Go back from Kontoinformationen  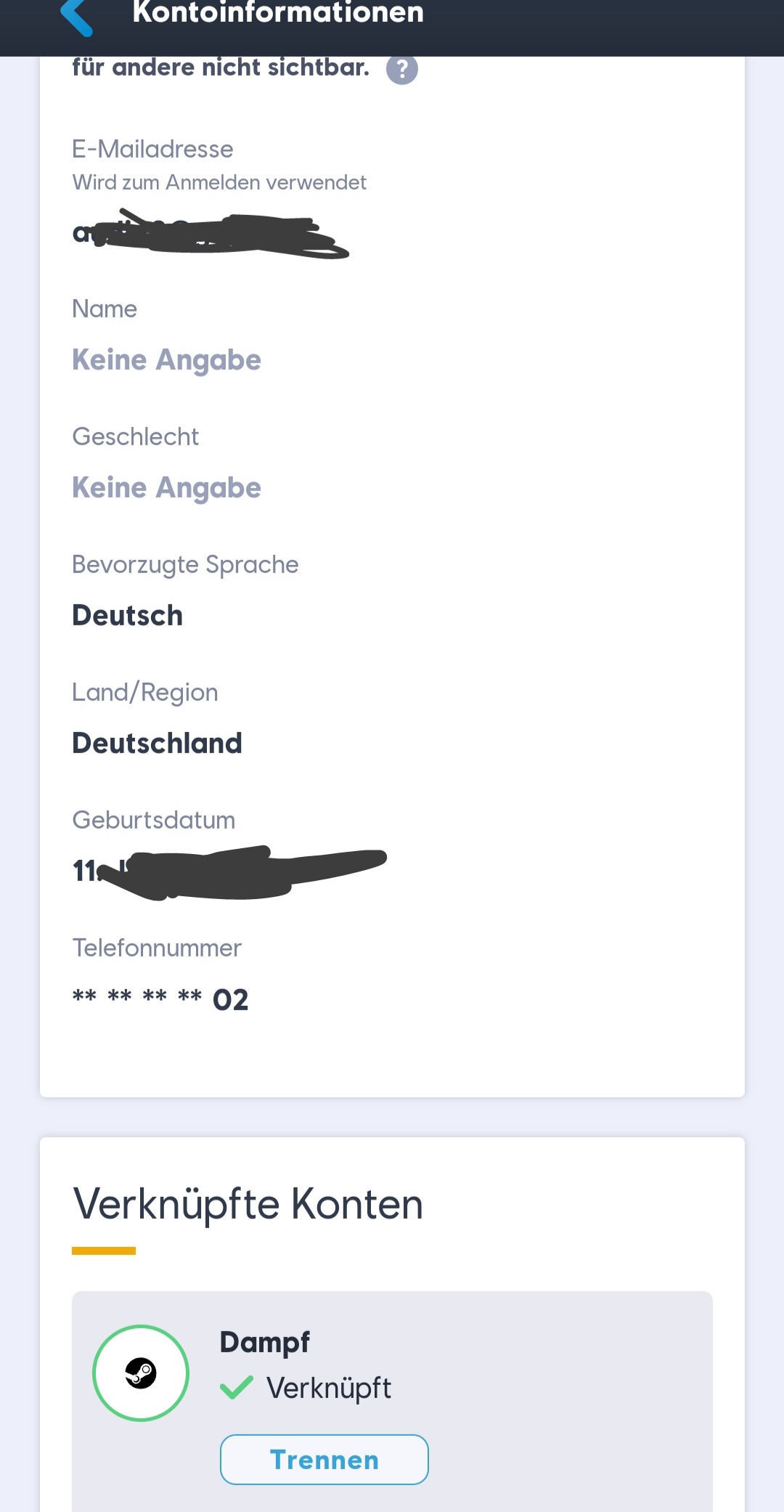[x=77, y=16]
